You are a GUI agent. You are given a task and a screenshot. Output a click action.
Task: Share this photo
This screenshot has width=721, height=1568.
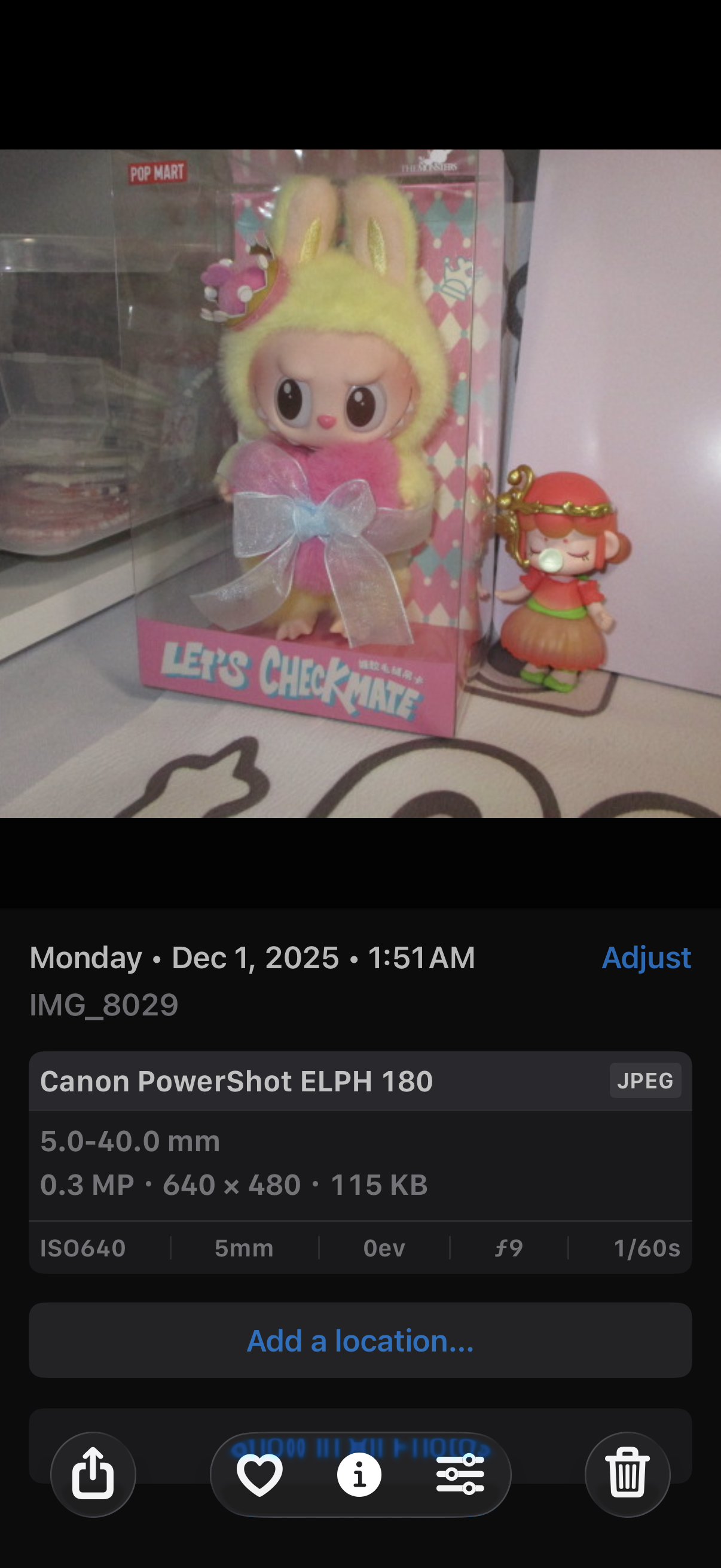[93, 1474]
